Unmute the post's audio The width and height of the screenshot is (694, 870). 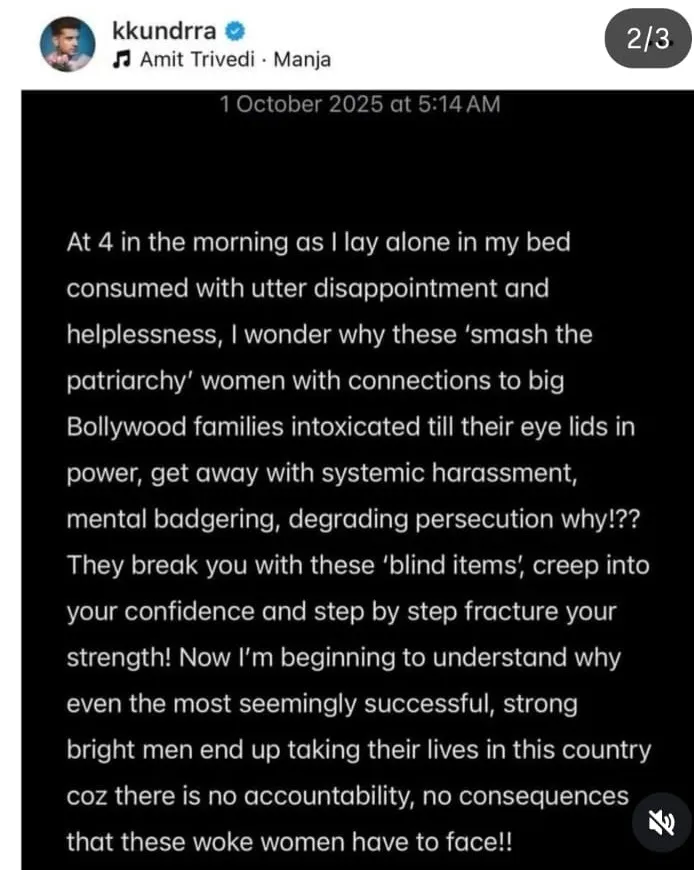661,822
